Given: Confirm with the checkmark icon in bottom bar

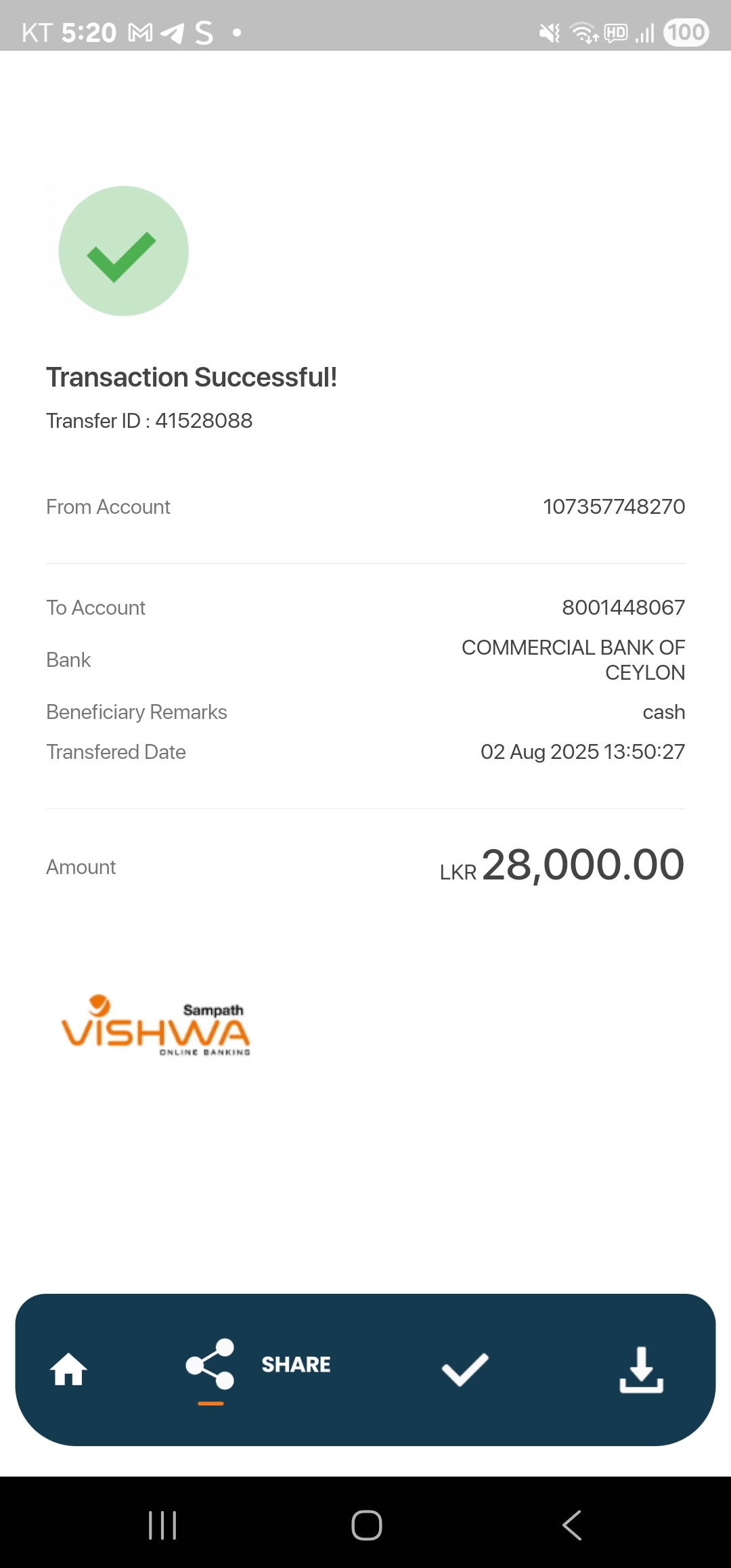Looking at the screenshot, I should click(x=464, y=1369).
